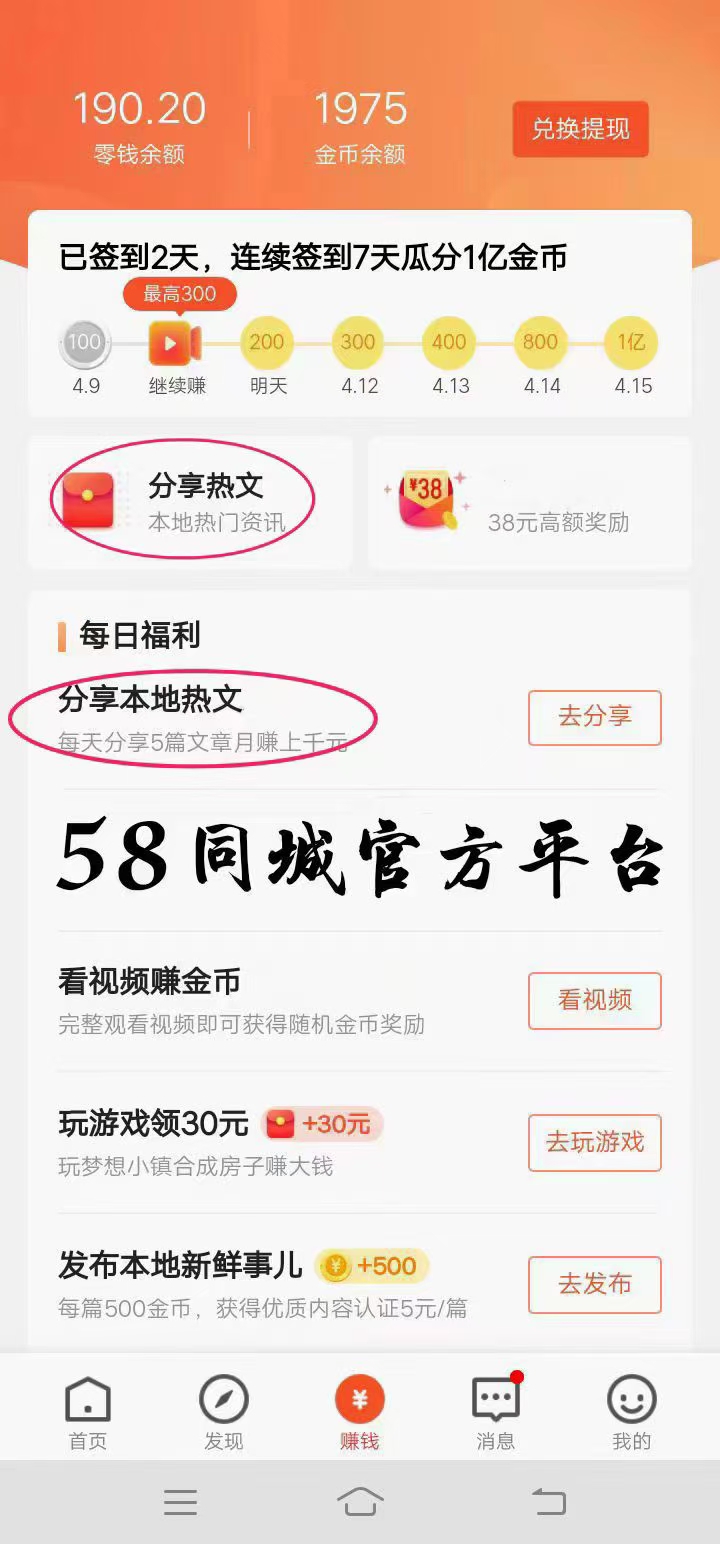Open the 38元高额奖励 card
The width and height of the screenshot is (720, 1544).
tap(529, 502)
